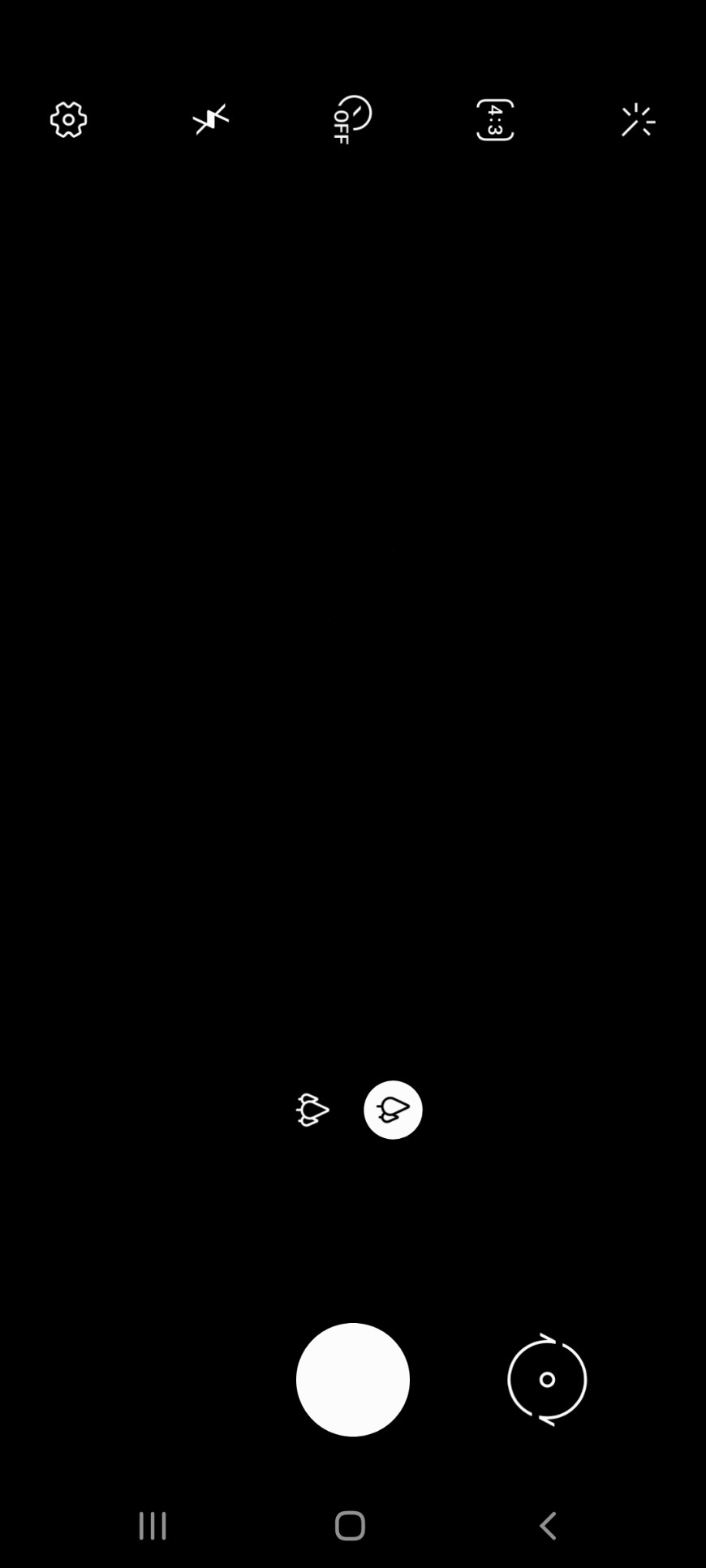Switch between front and rear camera
The image size is (706, 1568).
point(547,1379)
